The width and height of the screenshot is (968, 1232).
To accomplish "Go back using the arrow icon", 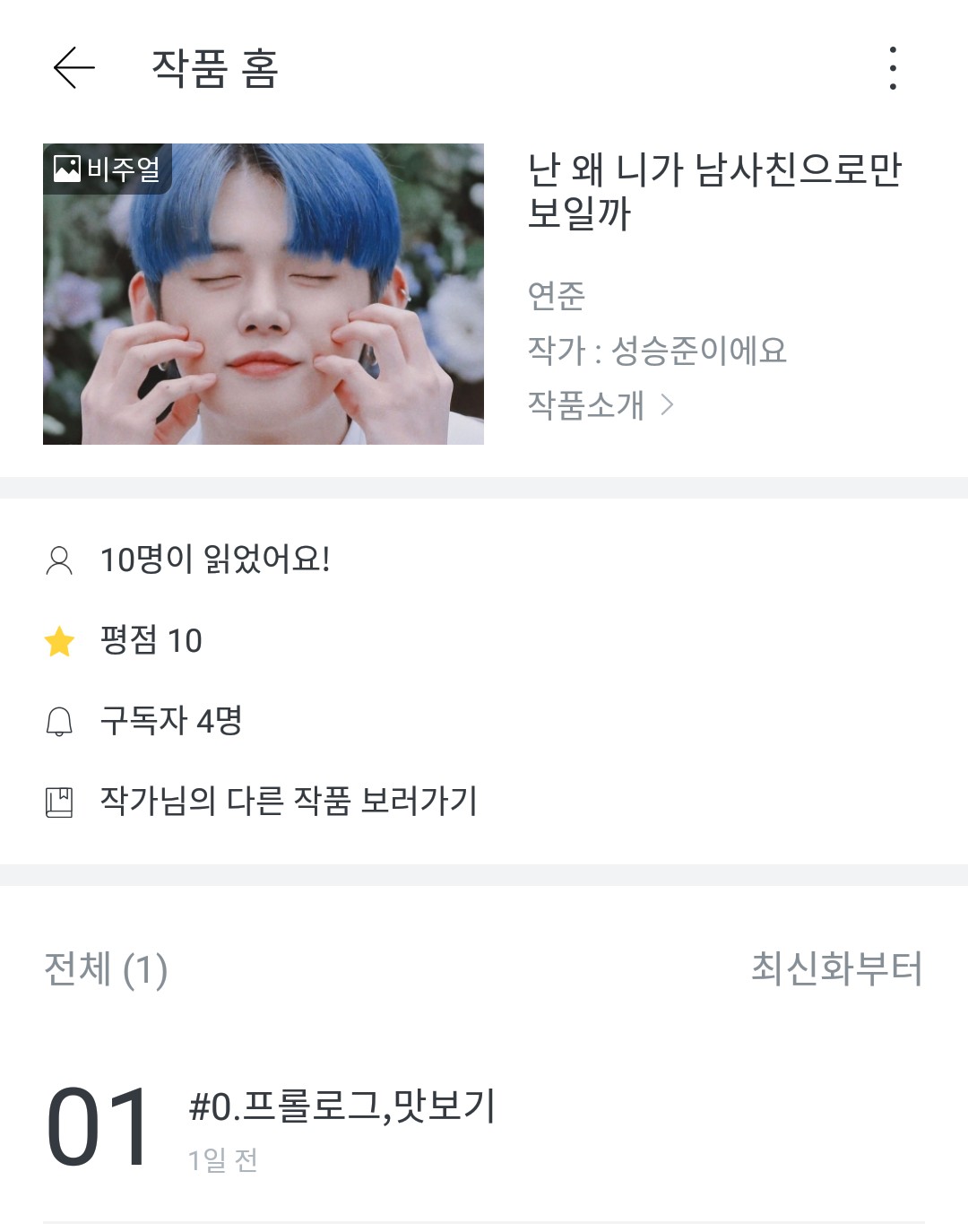I will coord(73,68).
